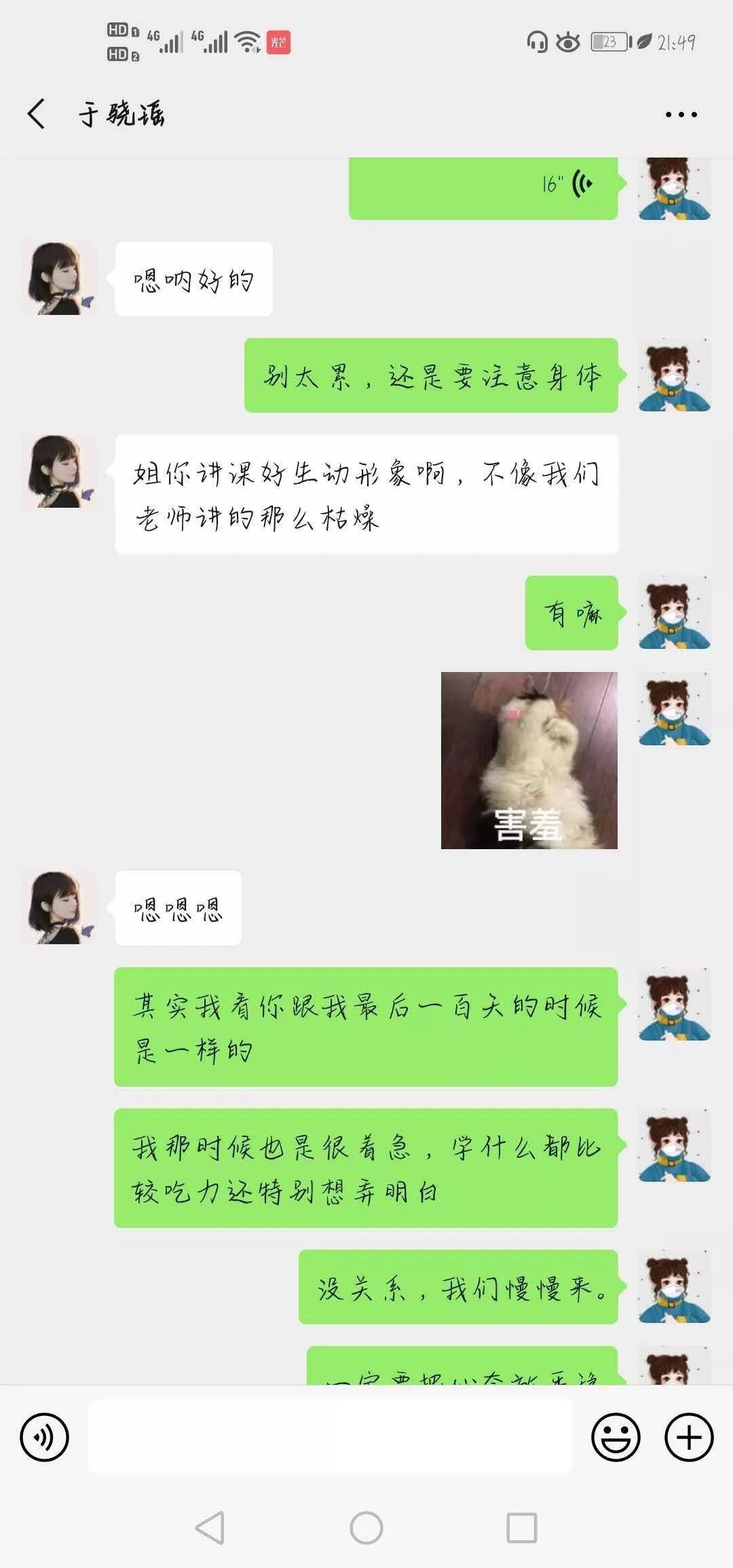Open the 害羞 cat sticker
Viewport: 733px width, 1568px height.
click(529, 760)
